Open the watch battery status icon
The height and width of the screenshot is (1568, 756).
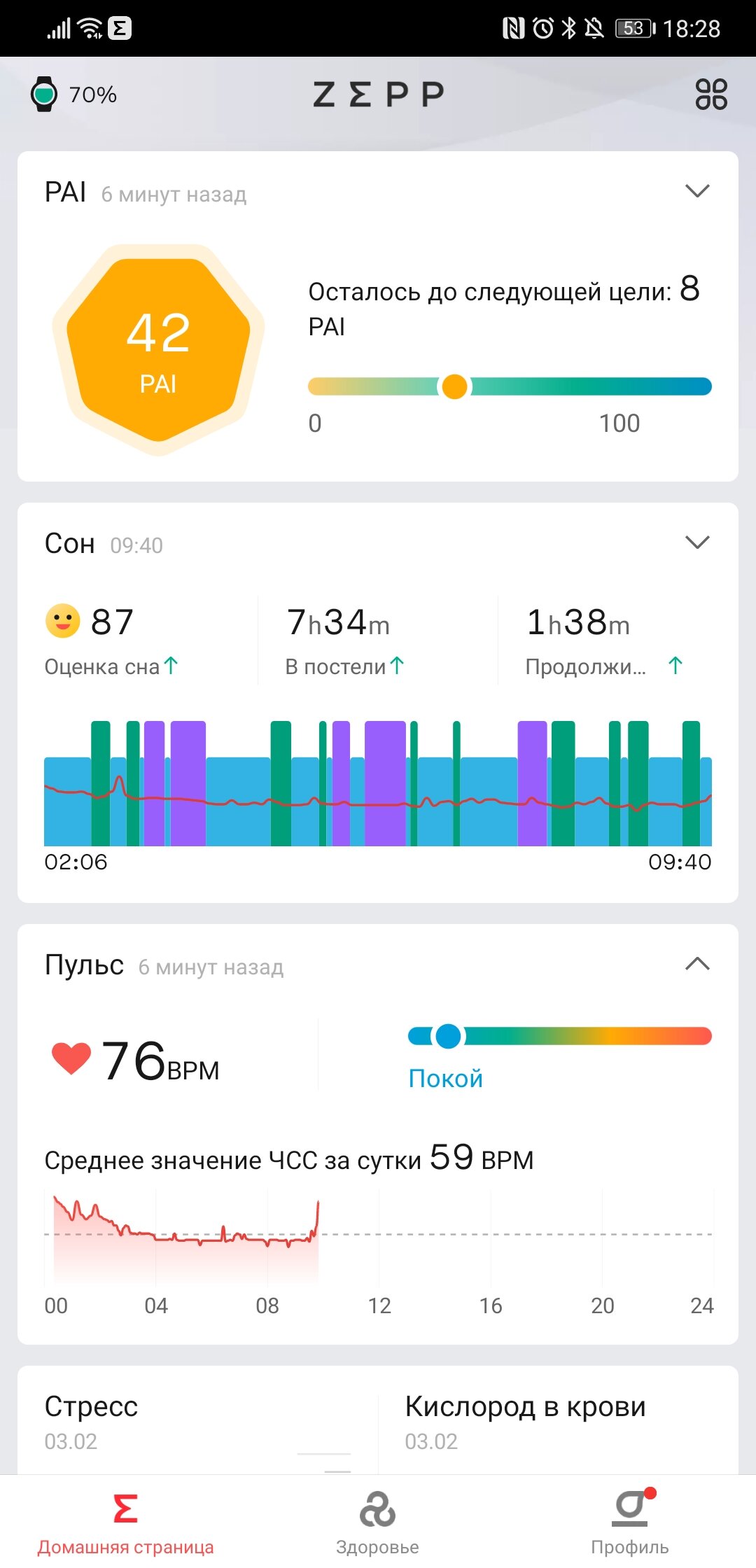(x=44, y=94)
